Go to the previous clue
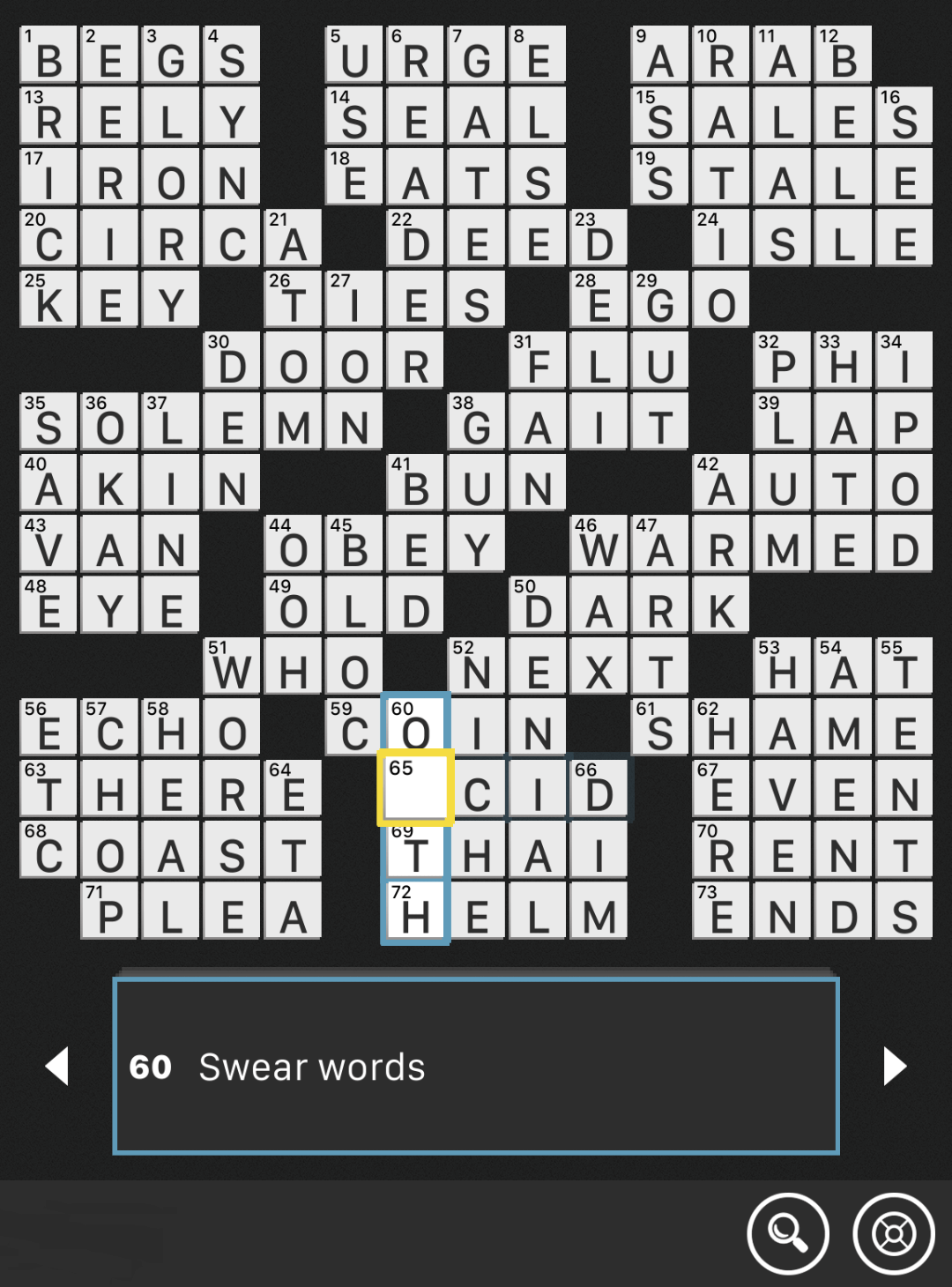This screenshot has width=952, height=1287. (57, 1066)
